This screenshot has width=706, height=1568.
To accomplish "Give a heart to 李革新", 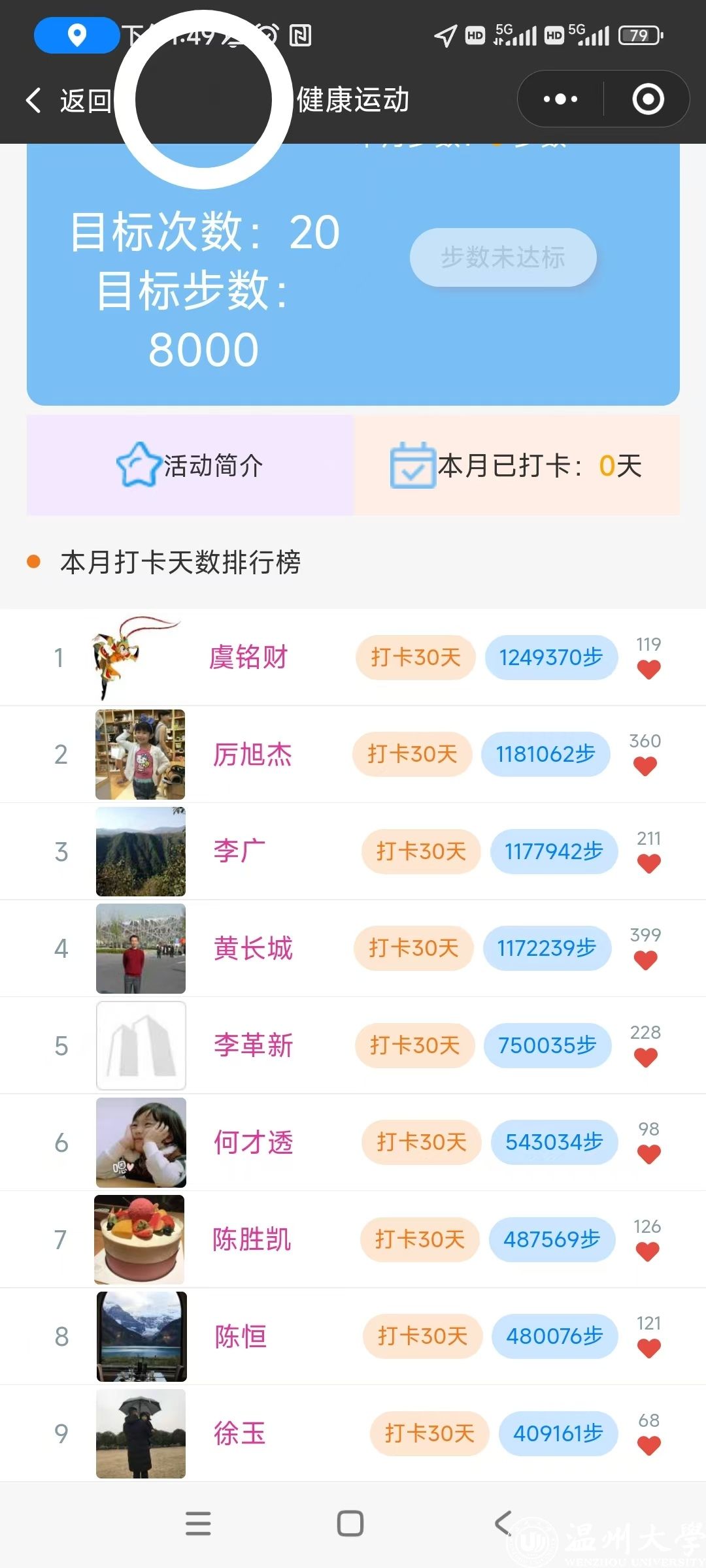I will 645,1058.
